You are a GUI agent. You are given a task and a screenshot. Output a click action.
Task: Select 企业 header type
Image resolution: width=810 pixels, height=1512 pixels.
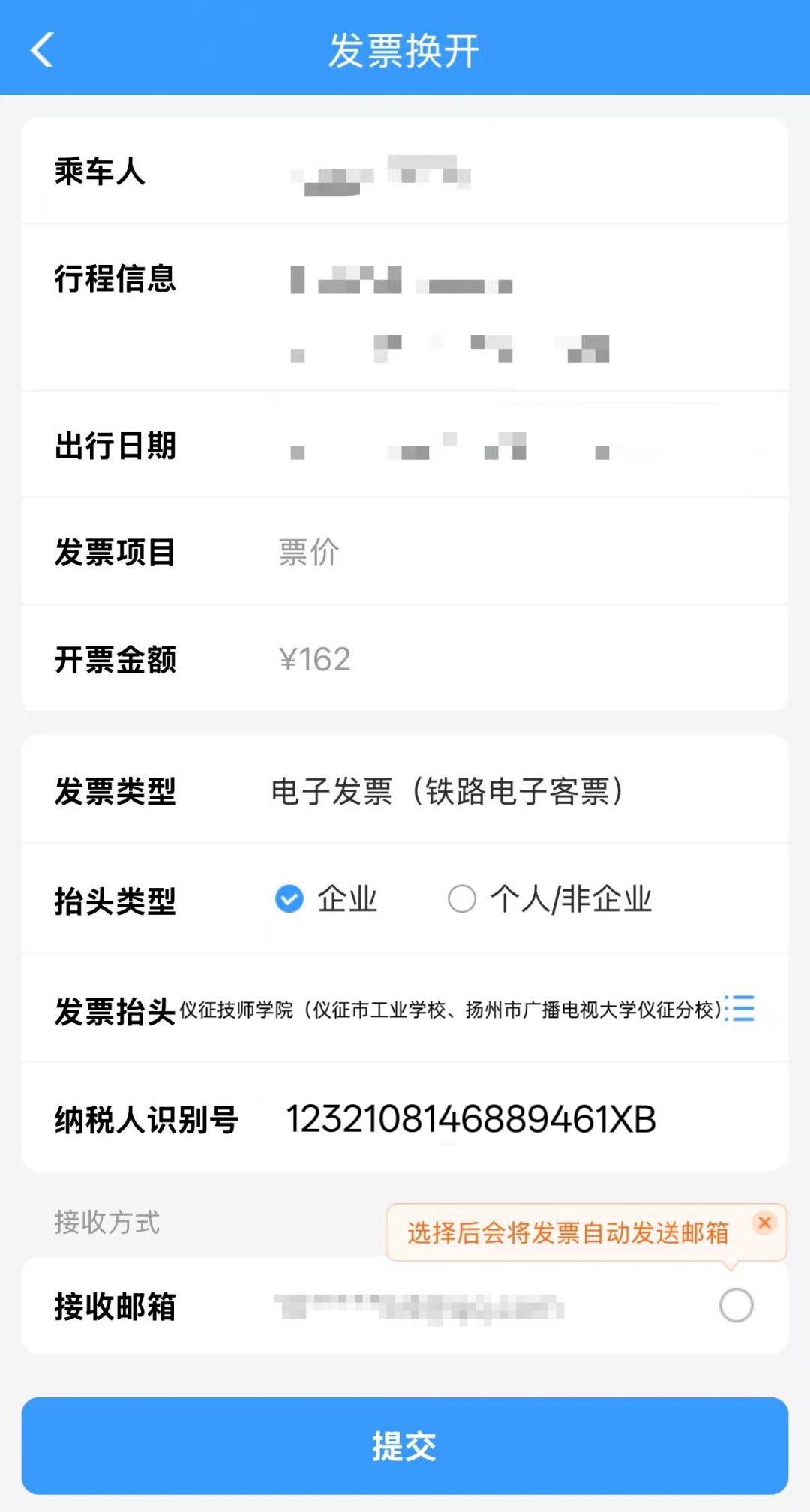pyautogui.click(x=289, y=898)
